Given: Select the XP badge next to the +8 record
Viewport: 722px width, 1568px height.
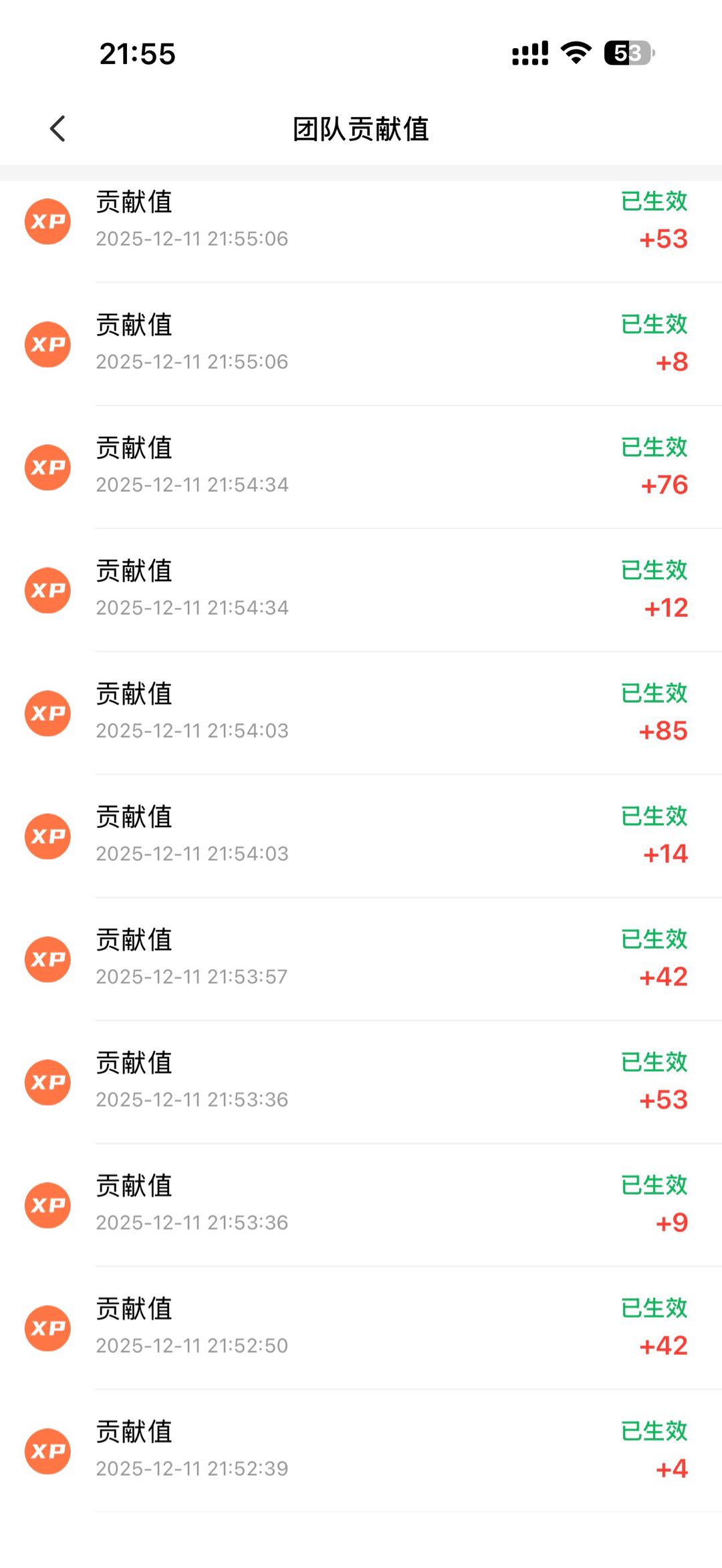Looking at the screenshot, I should (47, 344).
